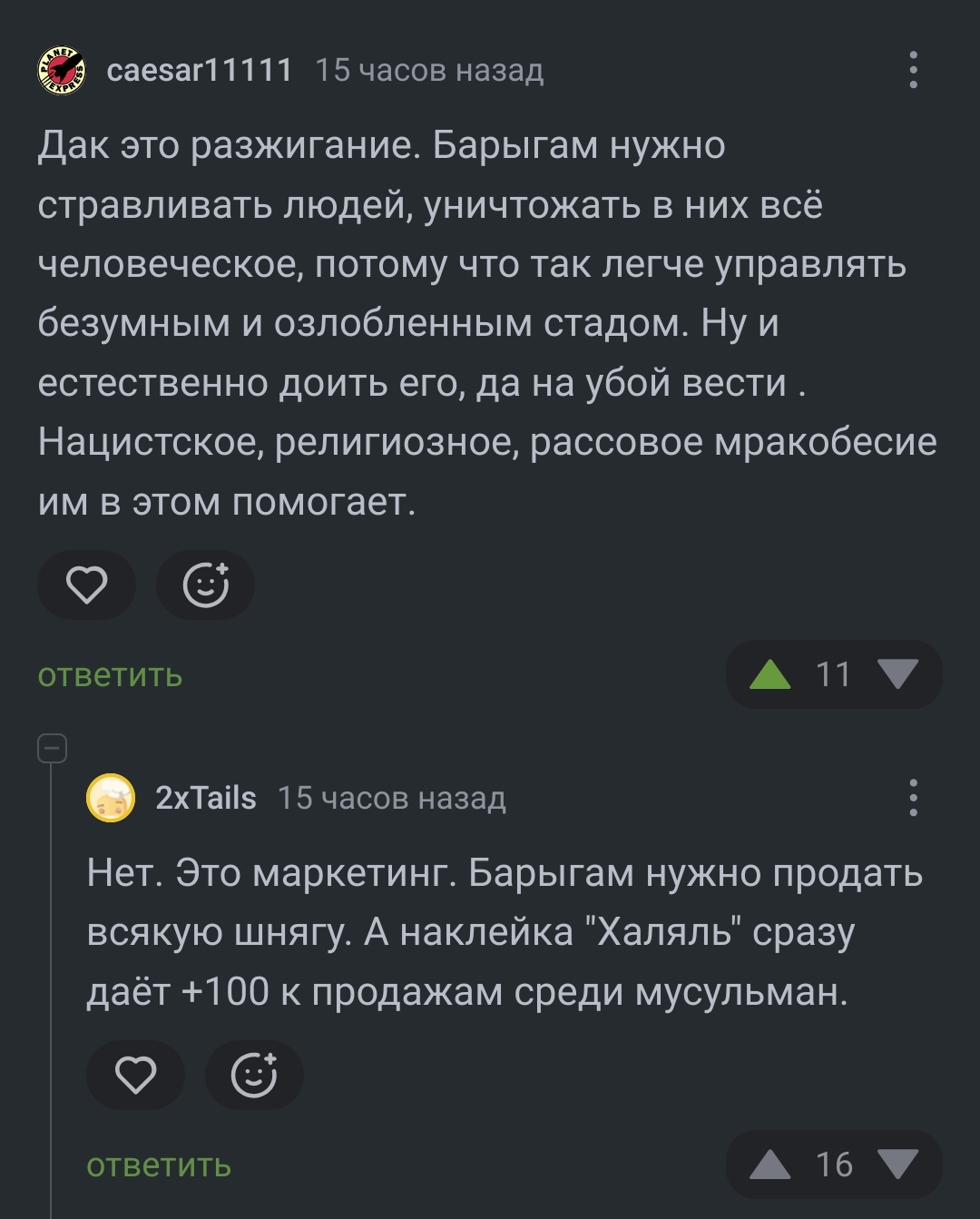Downvote 2xTails' comment
This screenshot has width=980, height=1219.
tap(898, 1165)
